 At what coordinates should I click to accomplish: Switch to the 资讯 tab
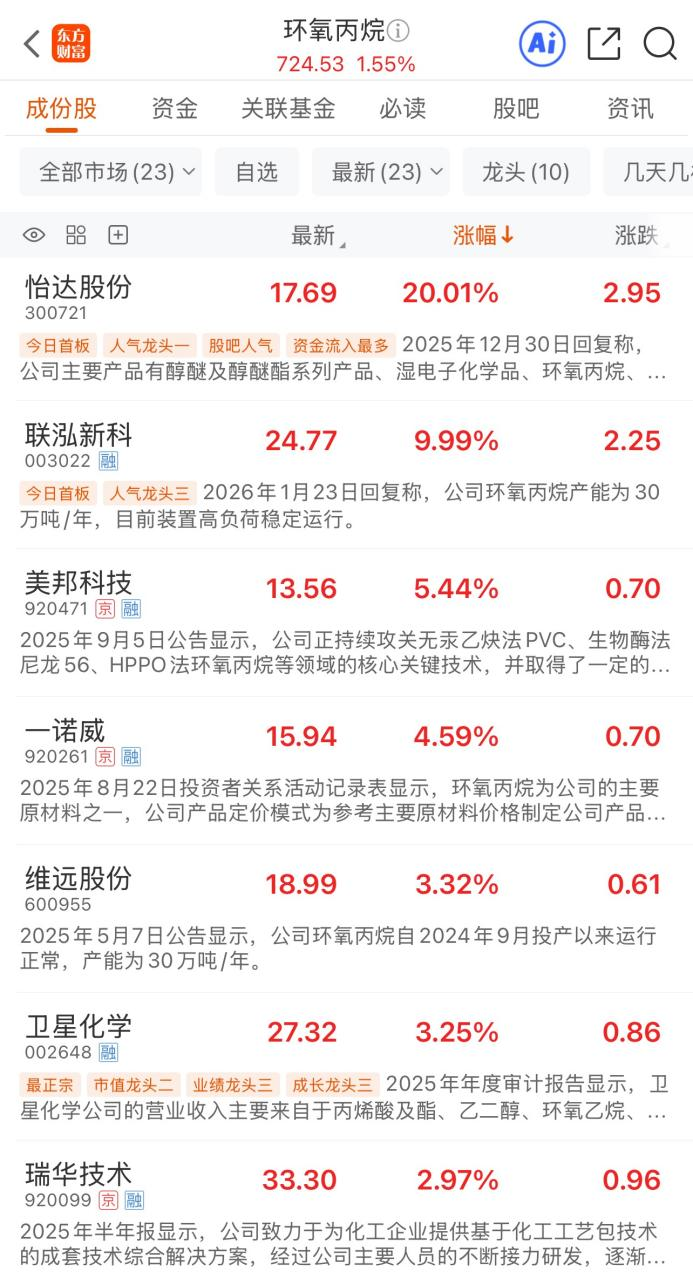click(x=630, y=108)
